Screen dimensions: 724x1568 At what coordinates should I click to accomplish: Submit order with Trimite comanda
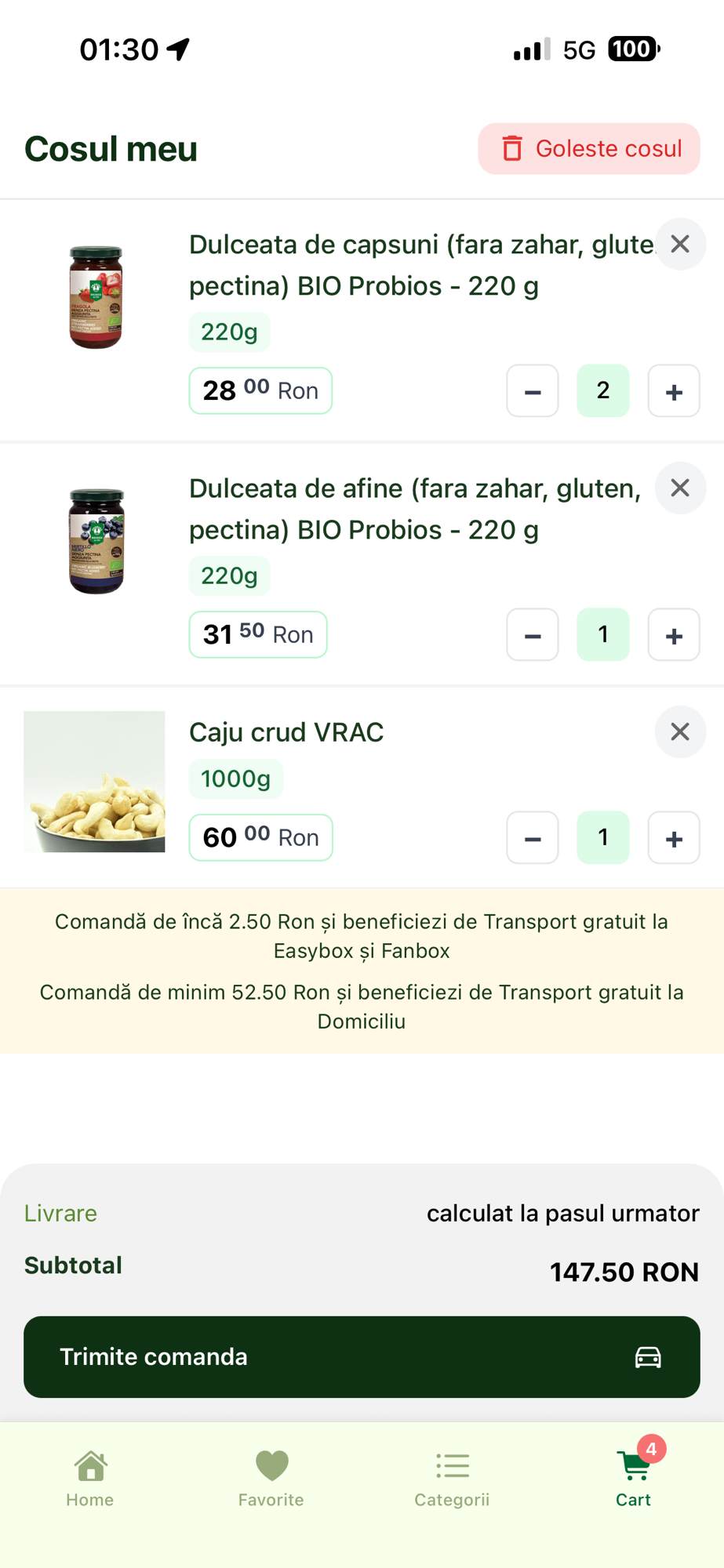[x=362, y=1357]
